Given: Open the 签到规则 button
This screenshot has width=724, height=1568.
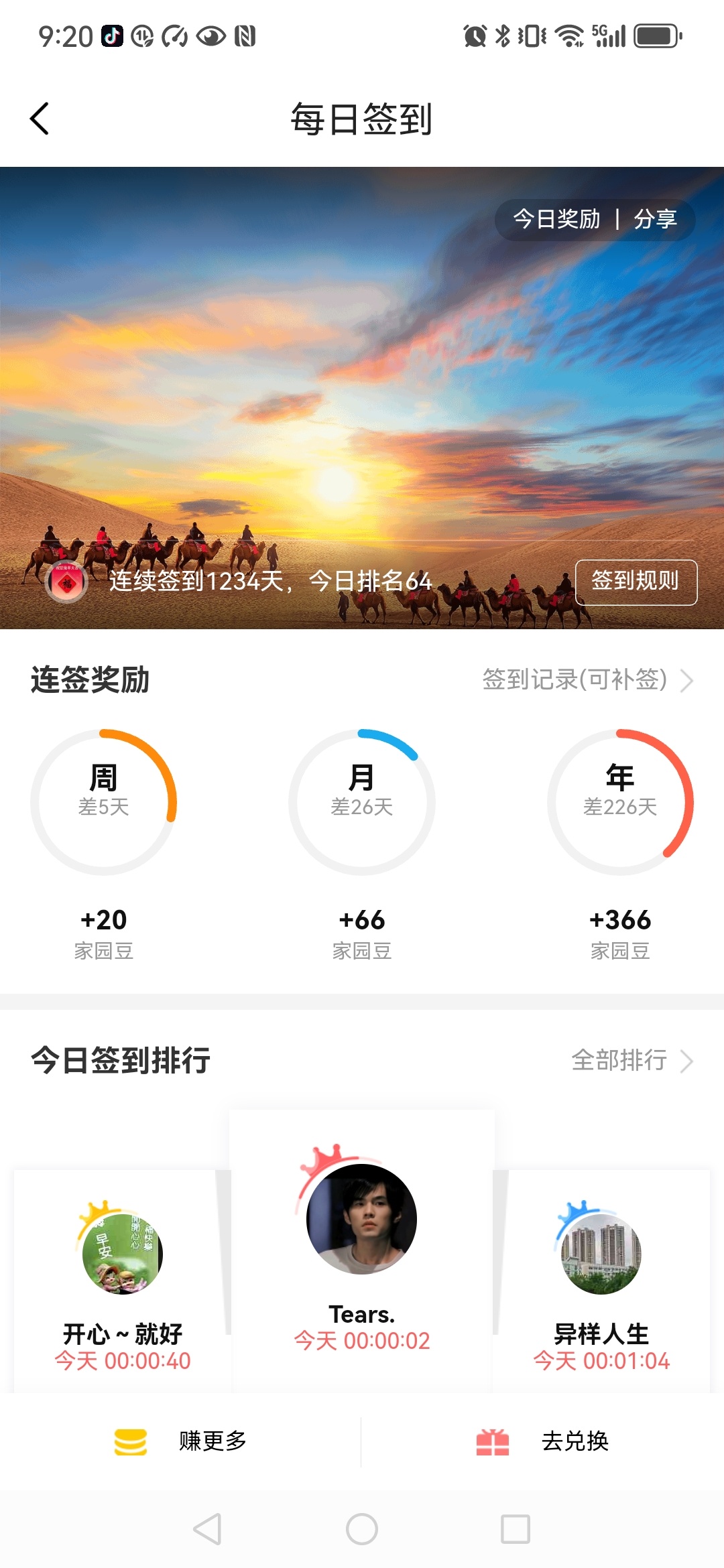Looking at the screenshot, I should 636,582.
